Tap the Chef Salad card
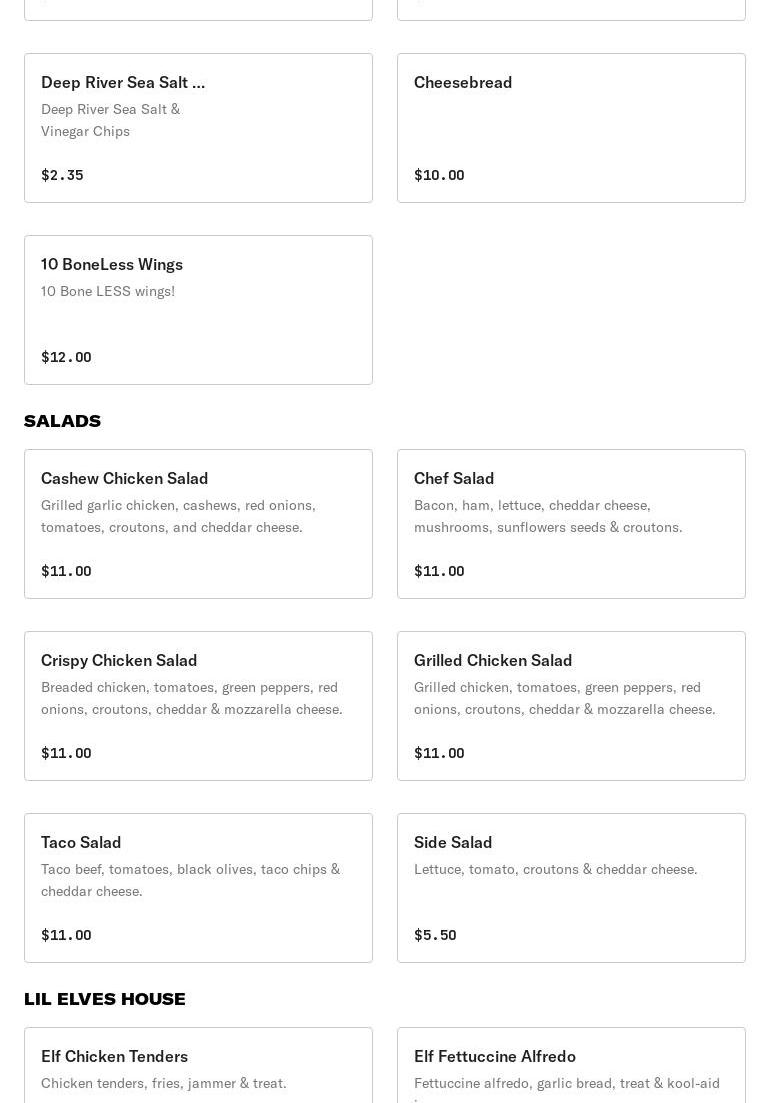This screenshot has width=770, height=1103. pyautogui.click(x=571, y=524)
